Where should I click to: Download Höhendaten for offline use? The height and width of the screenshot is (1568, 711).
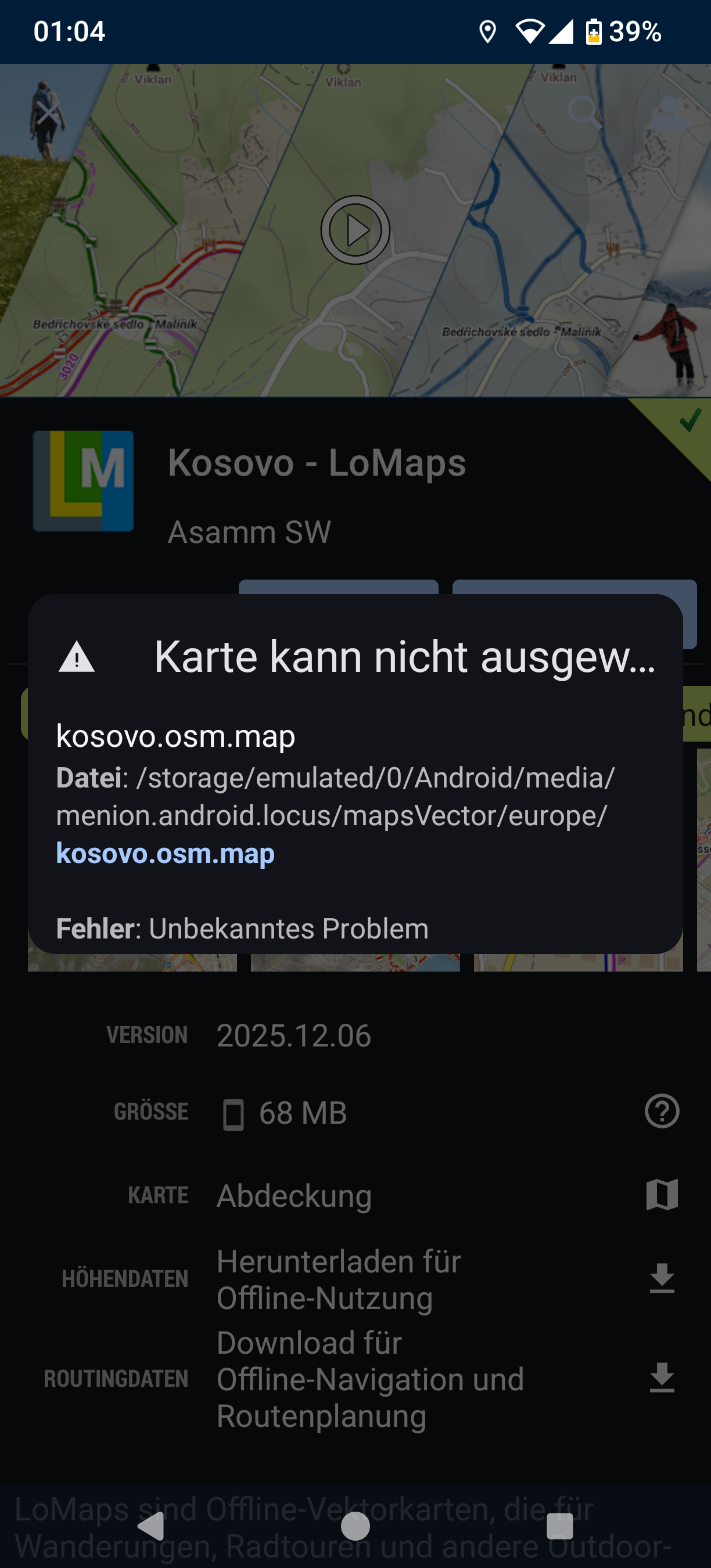(662, 1278)
